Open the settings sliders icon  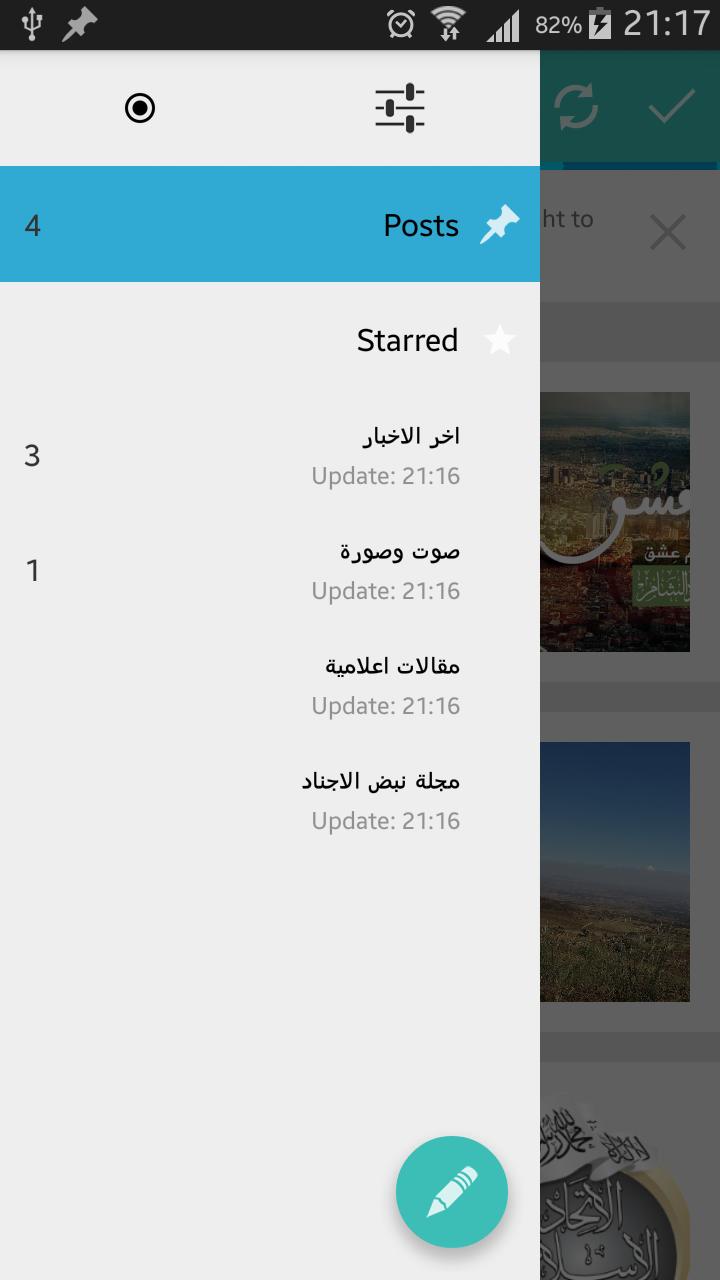pos(400,108)
